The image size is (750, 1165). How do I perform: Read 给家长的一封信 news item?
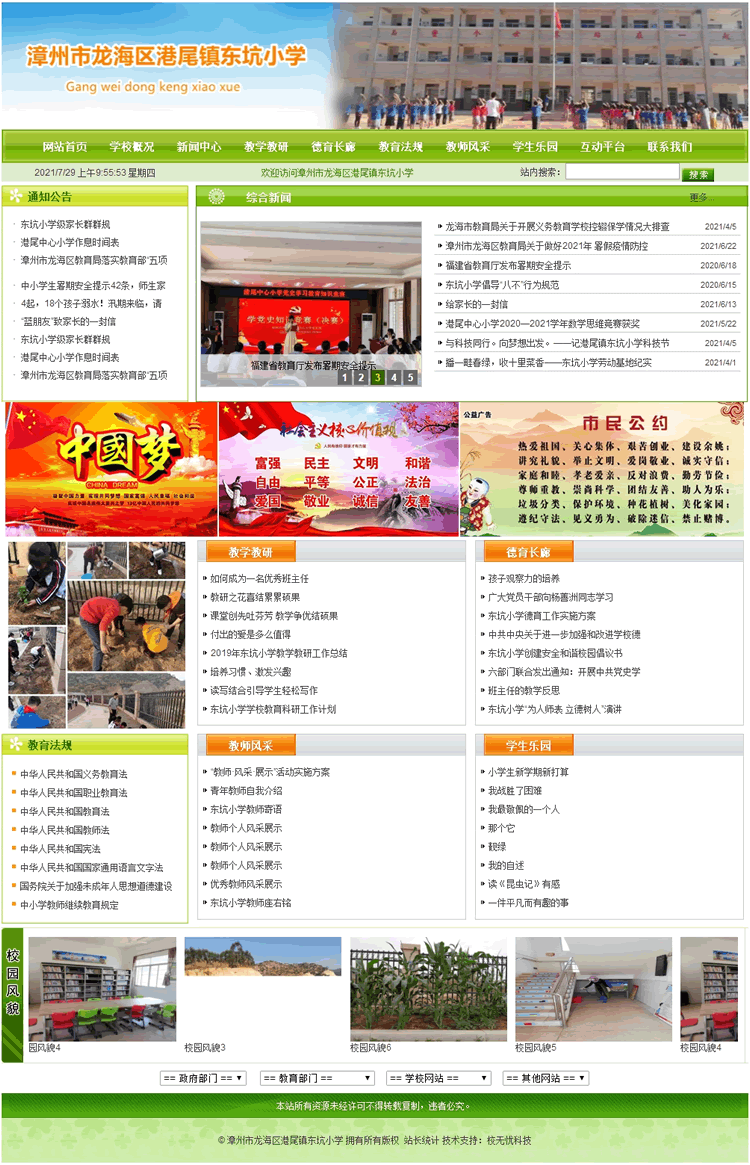click(476, 304)
